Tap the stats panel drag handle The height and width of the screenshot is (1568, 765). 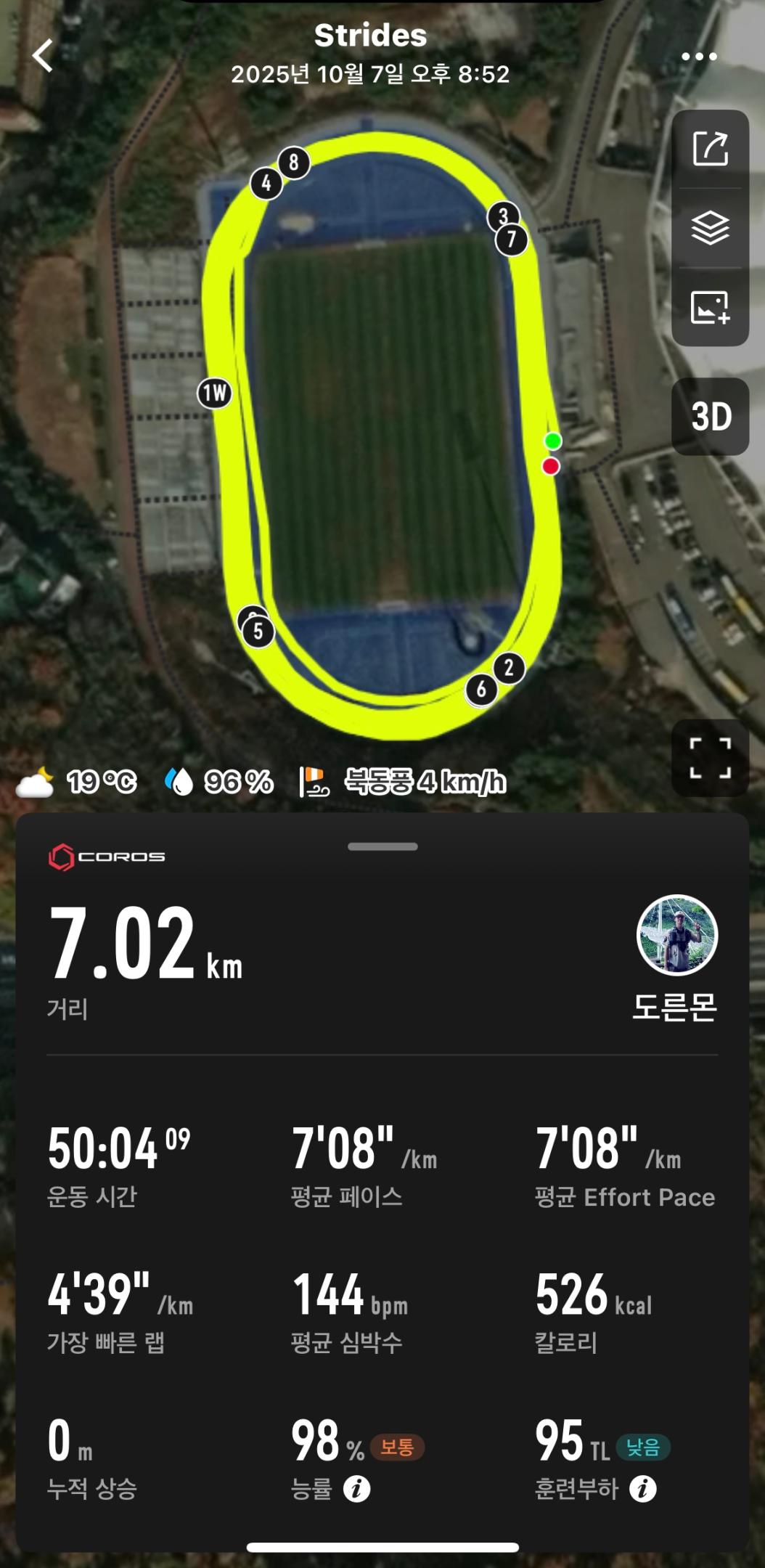tap(382, 846)
